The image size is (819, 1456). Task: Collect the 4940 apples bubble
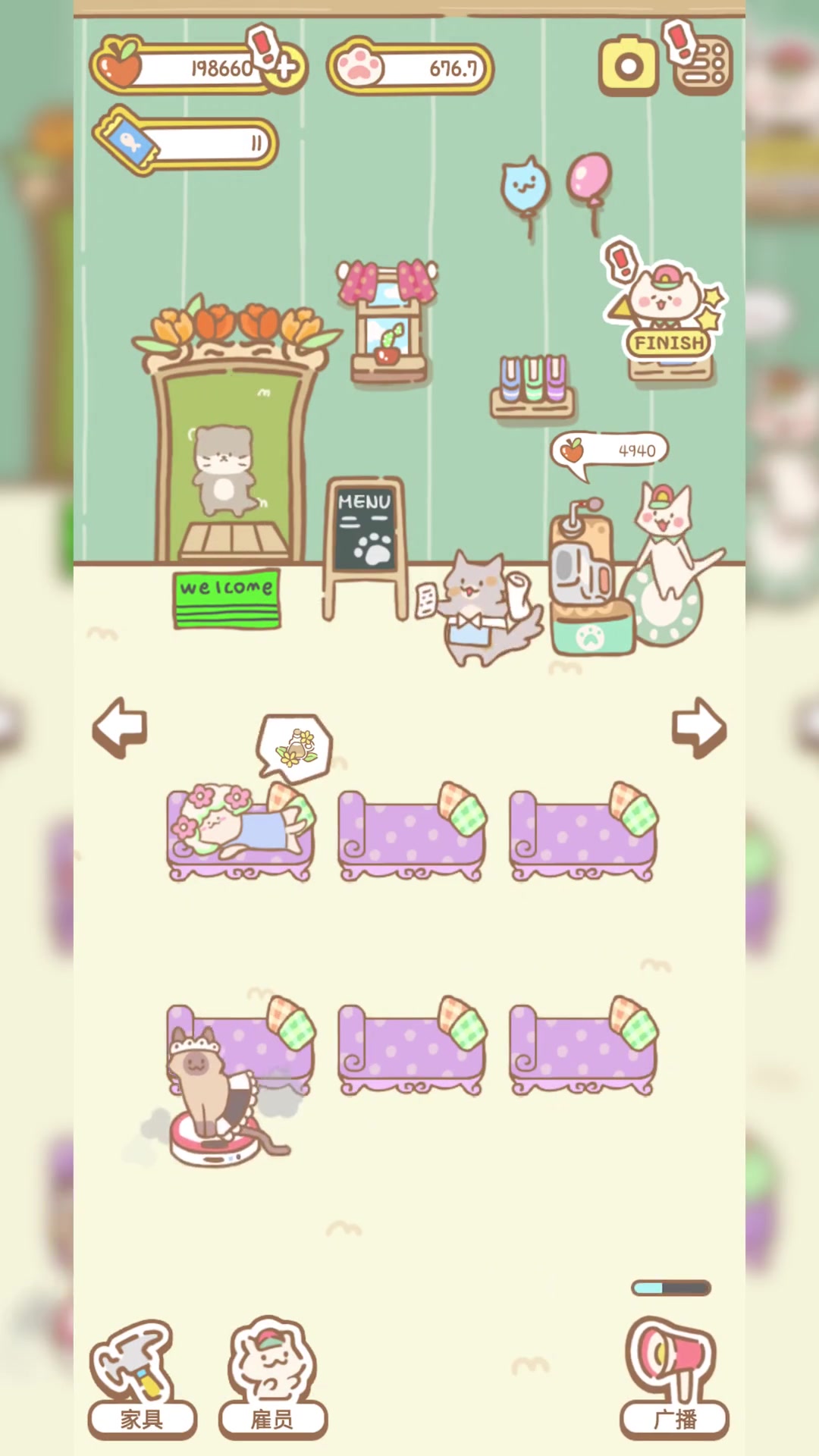click(610, 452)
